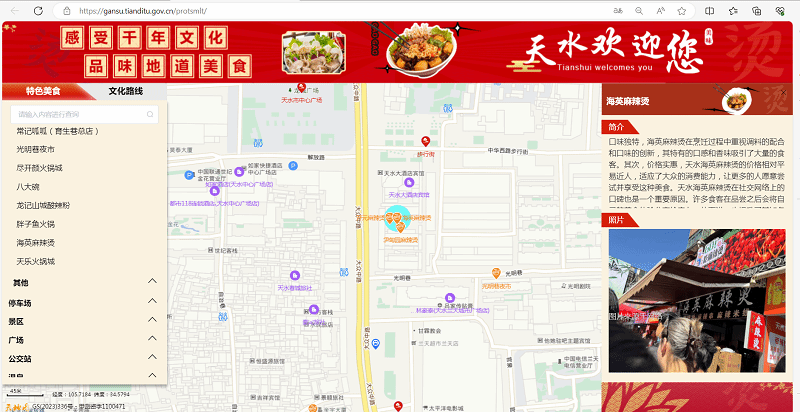
Task: Expand the 景区 category
Action: click(x=152, y=321)
